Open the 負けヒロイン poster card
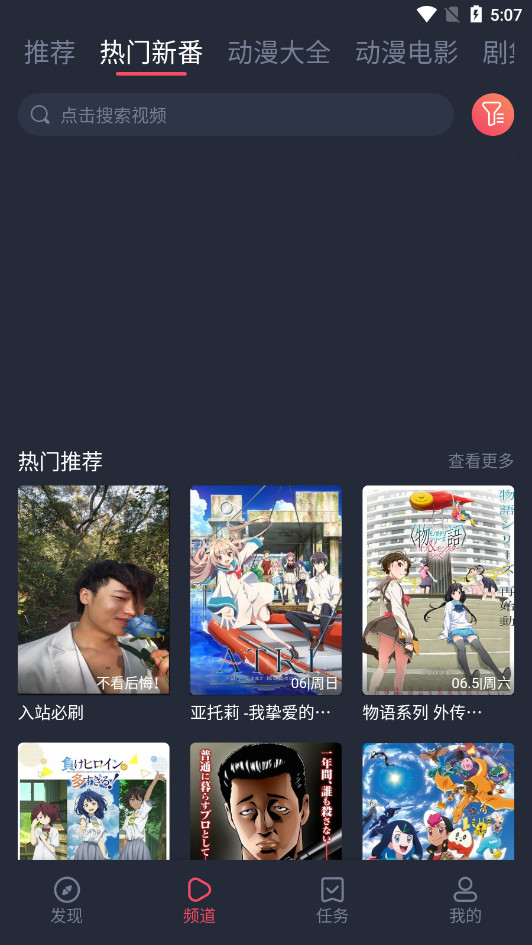The width and height of the screenshot is (532, 945). click(x=93, y=801)
